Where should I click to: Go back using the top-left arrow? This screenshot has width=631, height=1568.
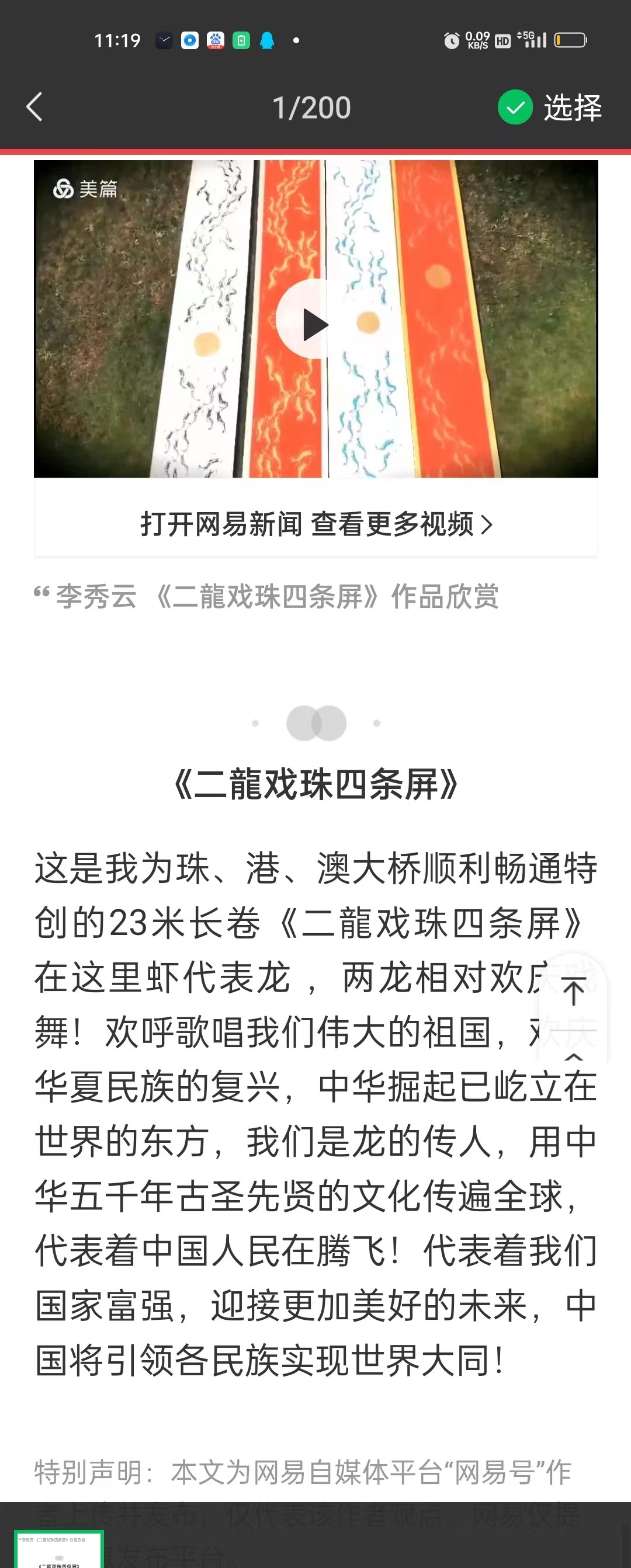tap(34, 107)
